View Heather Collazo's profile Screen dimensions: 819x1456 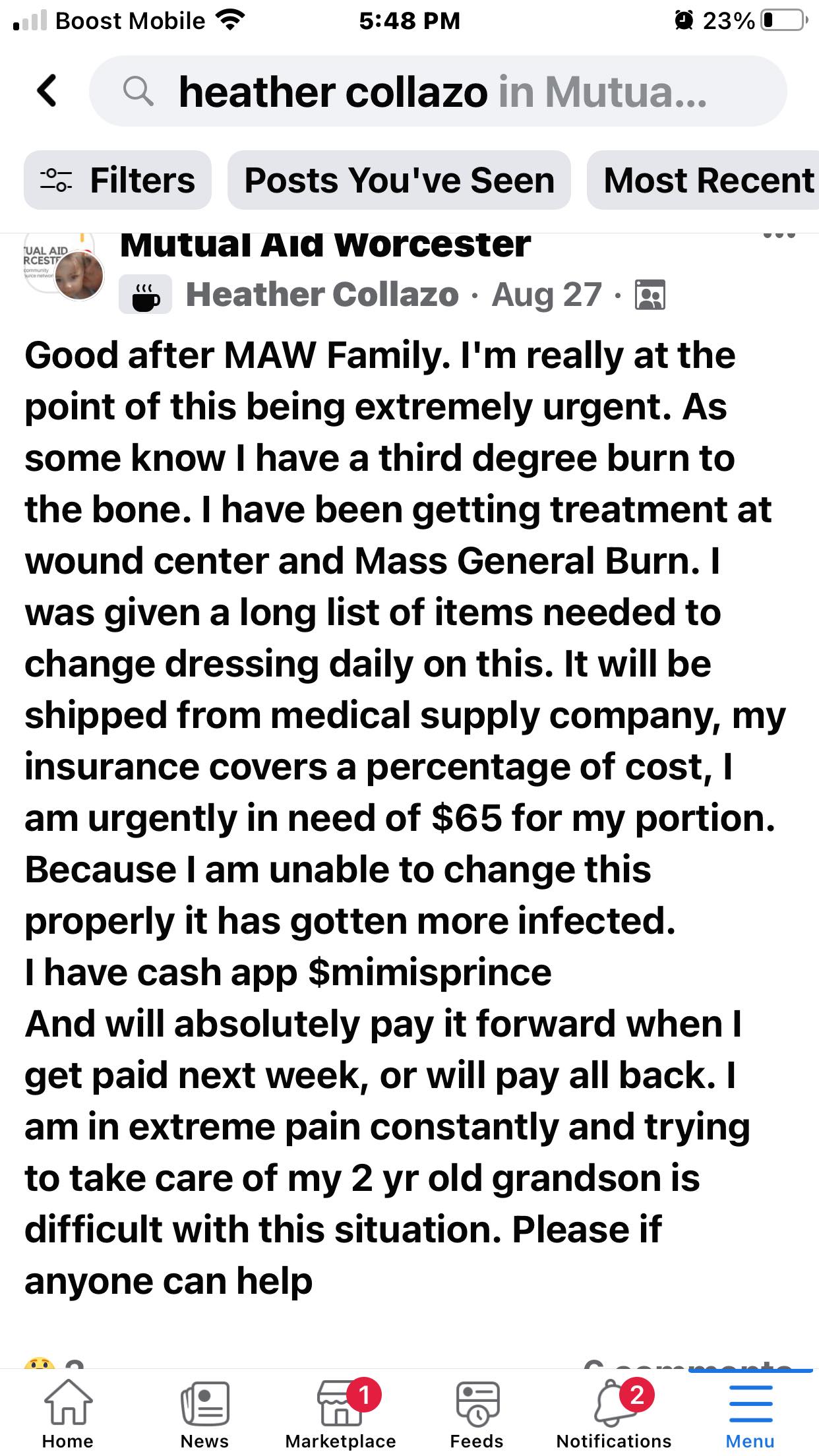(x=322, y=294)
